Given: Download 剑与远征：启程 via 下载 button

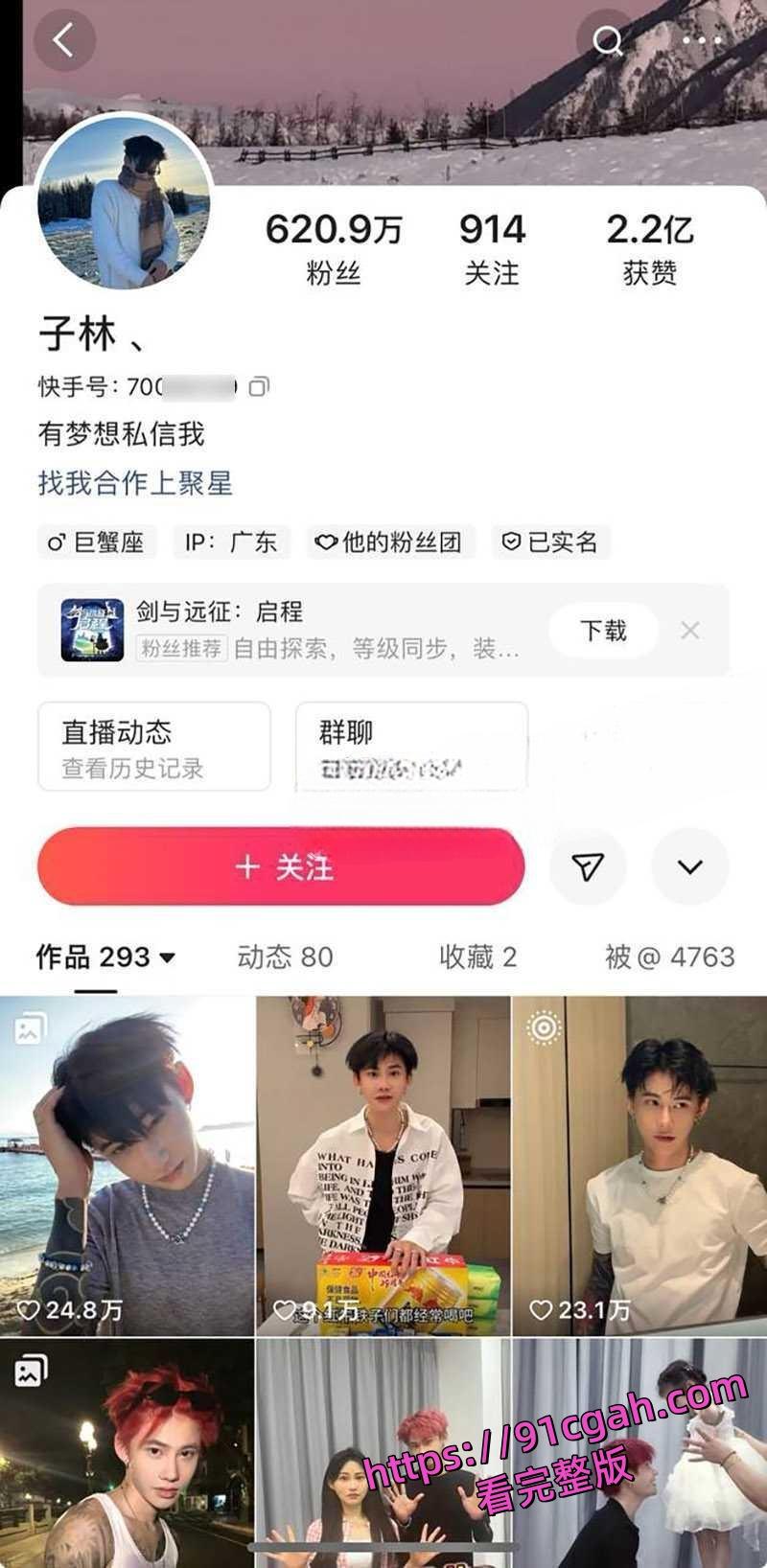Looking at the screenshot, I should 603,631.
